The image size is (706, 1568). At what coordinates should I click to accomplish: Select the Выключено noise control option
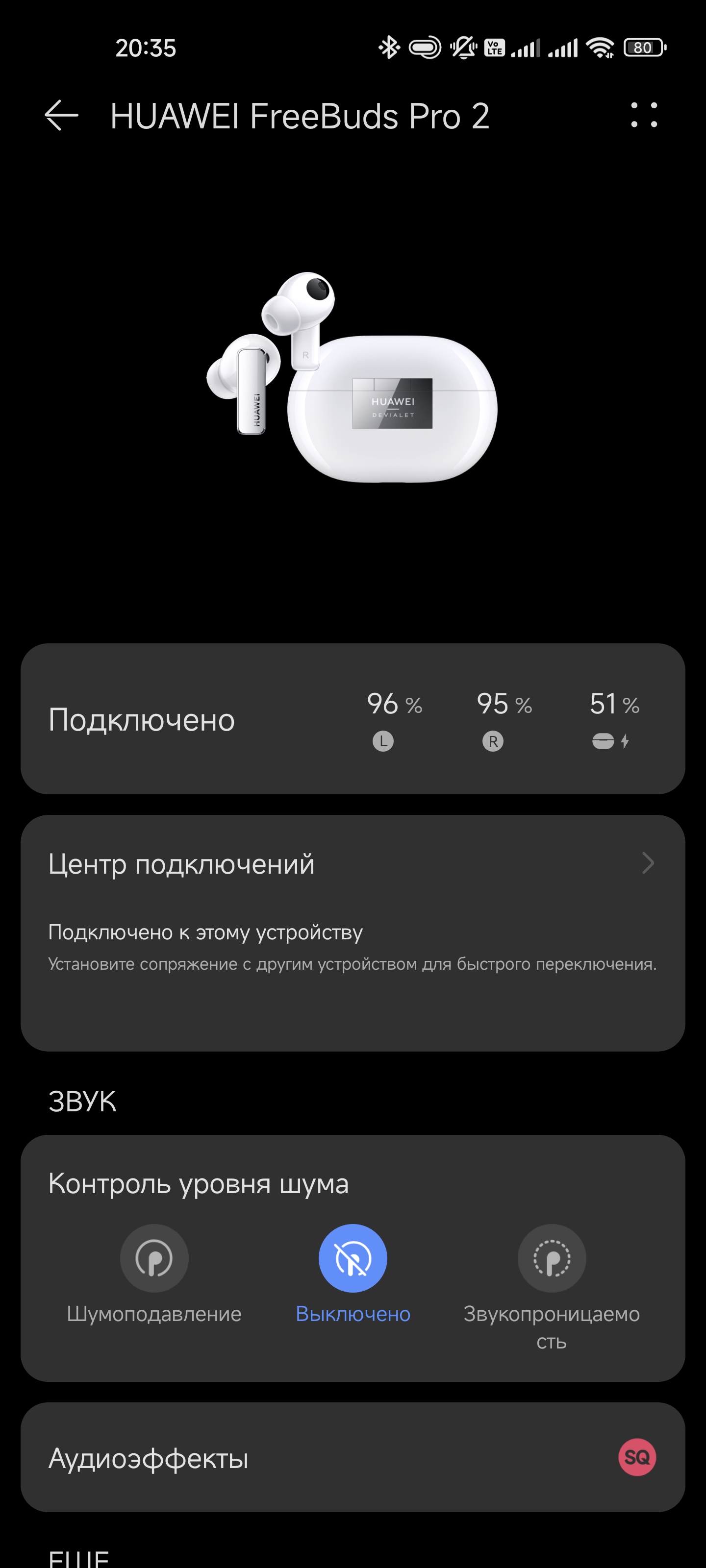tap(353, 1258)
